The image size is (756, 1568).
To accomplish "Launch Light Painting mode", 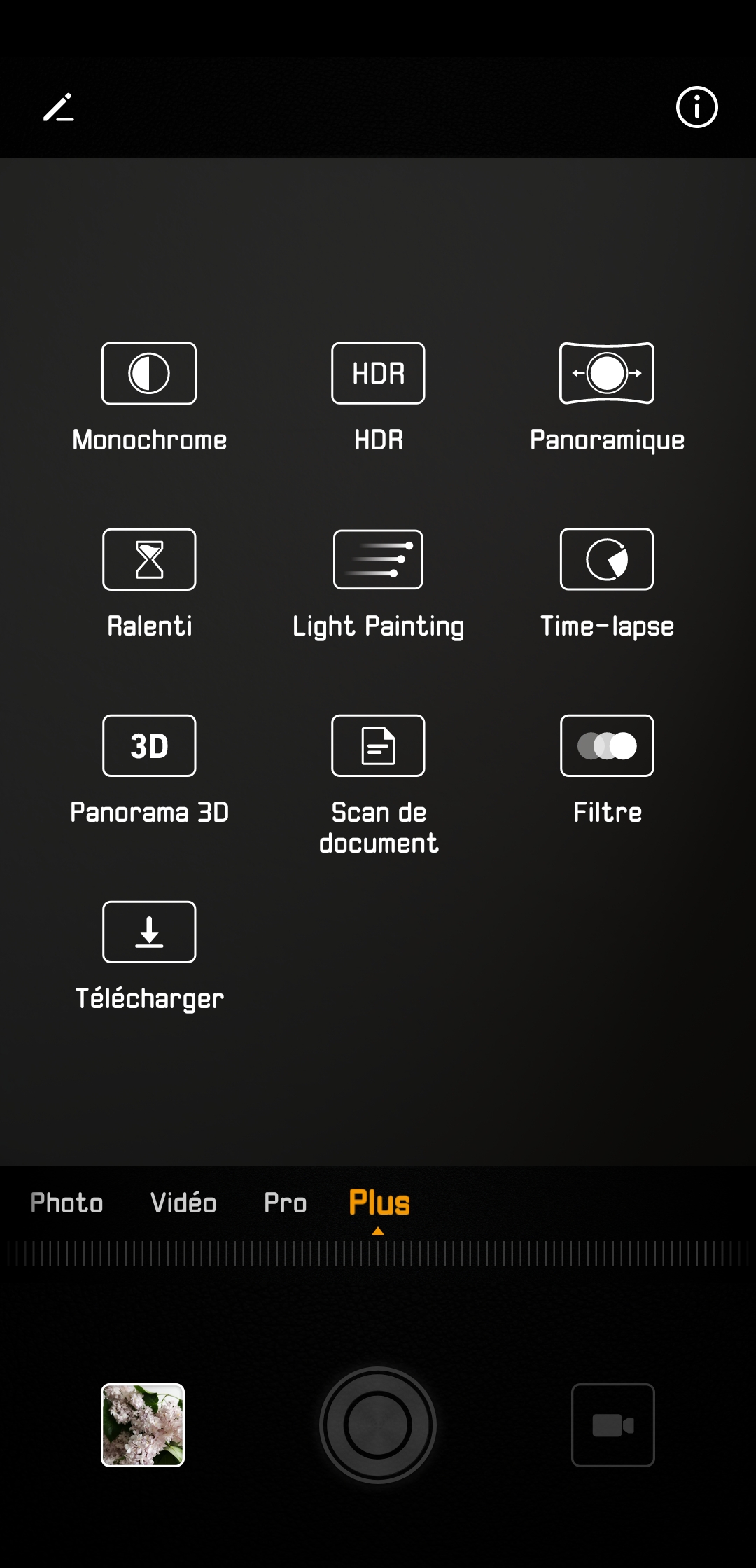I will pos(378,560).
